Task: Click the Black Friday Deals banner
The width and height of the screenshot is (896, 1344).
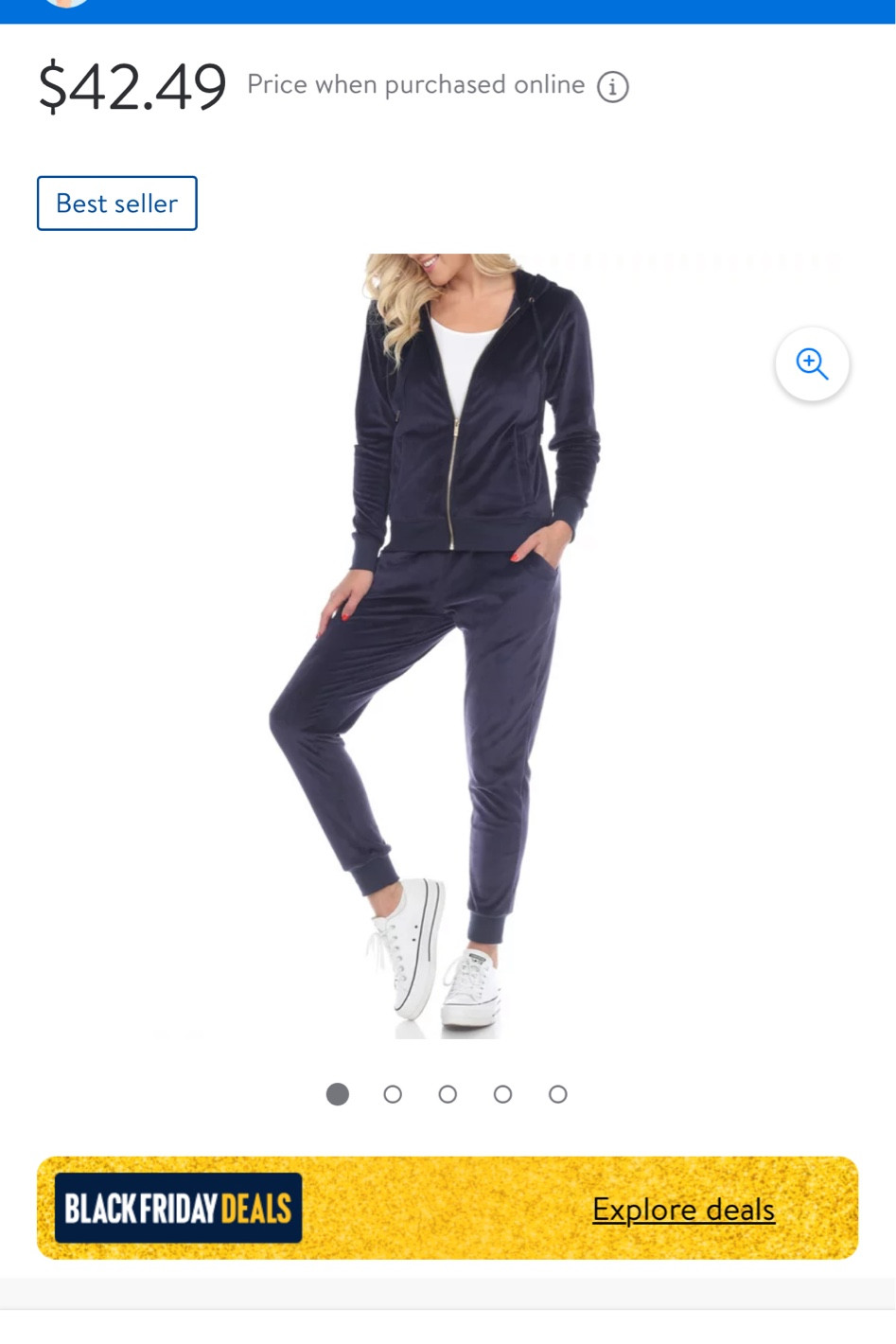Action: (448, 1209)
